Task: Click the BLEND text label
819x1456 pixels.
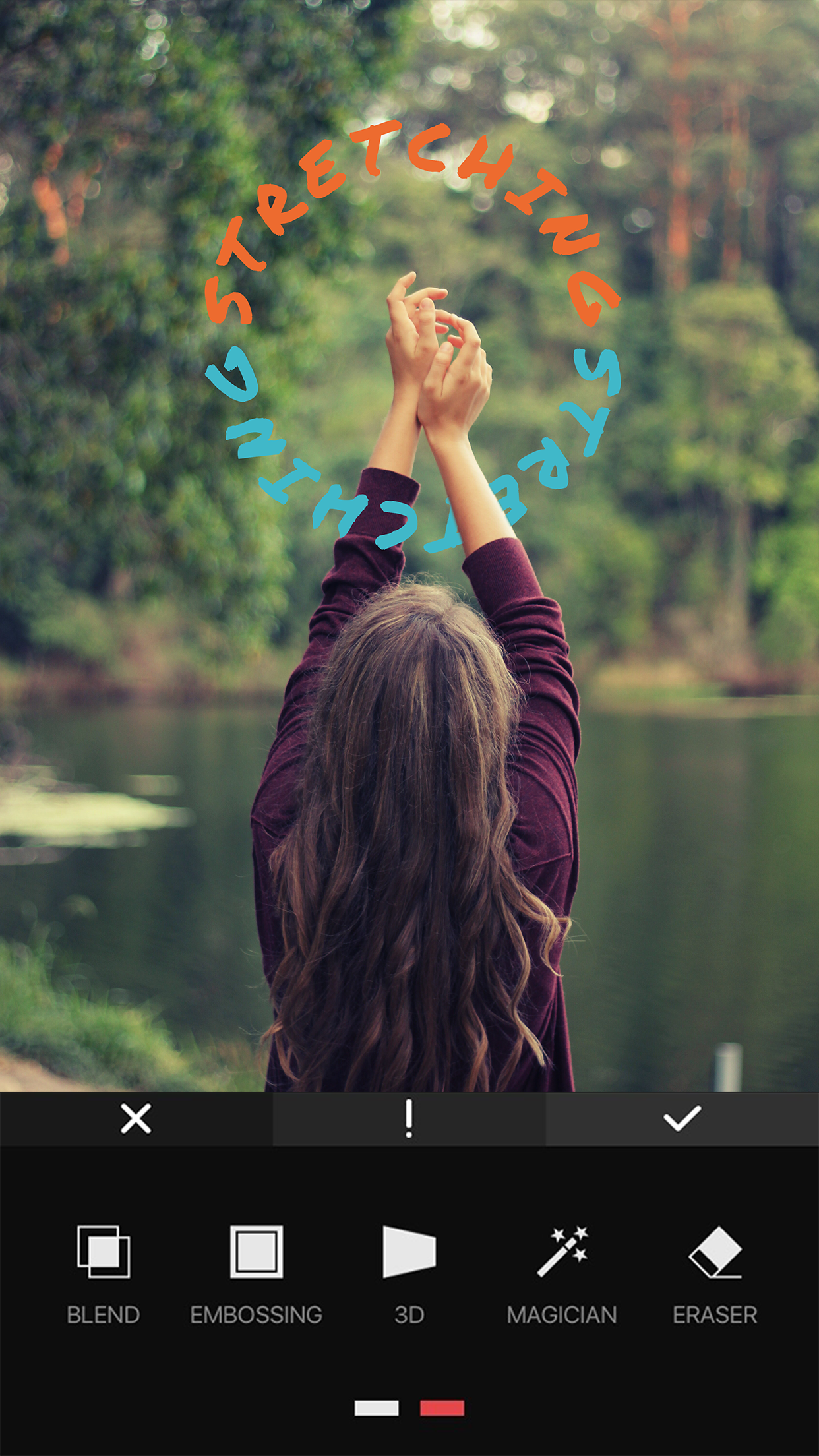Action: click(x=104, y=1315)
